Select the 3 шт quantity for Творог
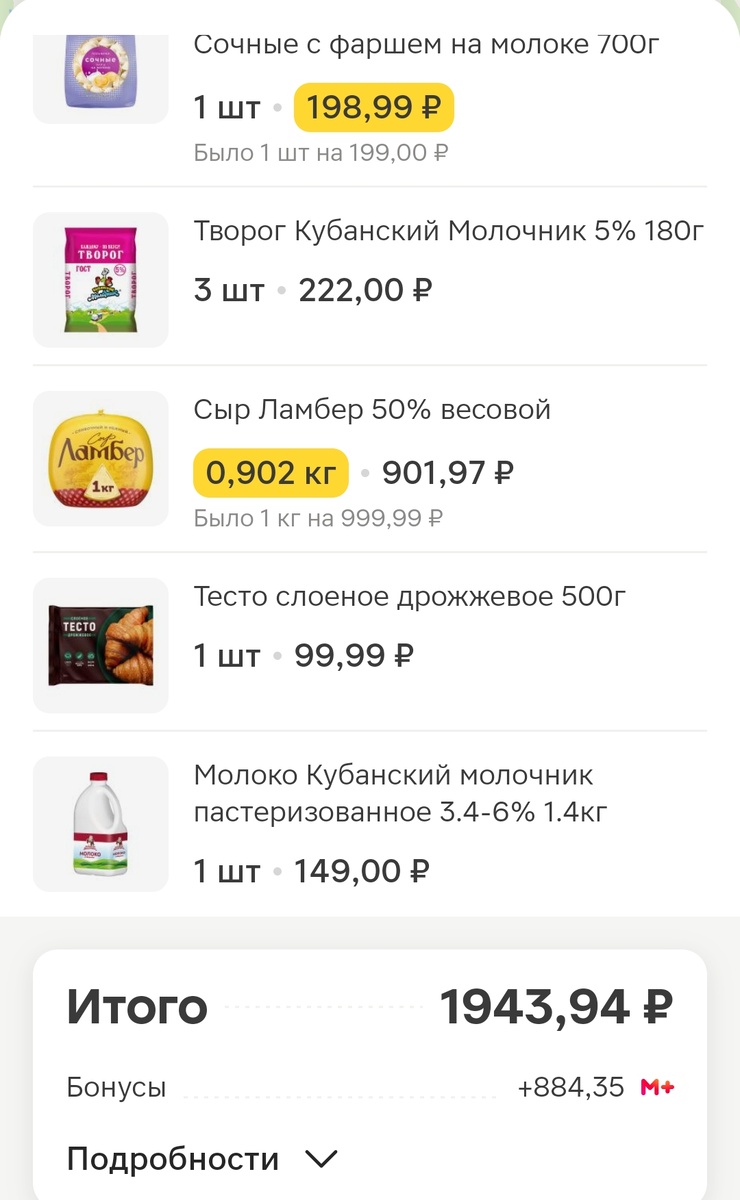Screen dimensions: 740x1200 click(x=229, y=290)
